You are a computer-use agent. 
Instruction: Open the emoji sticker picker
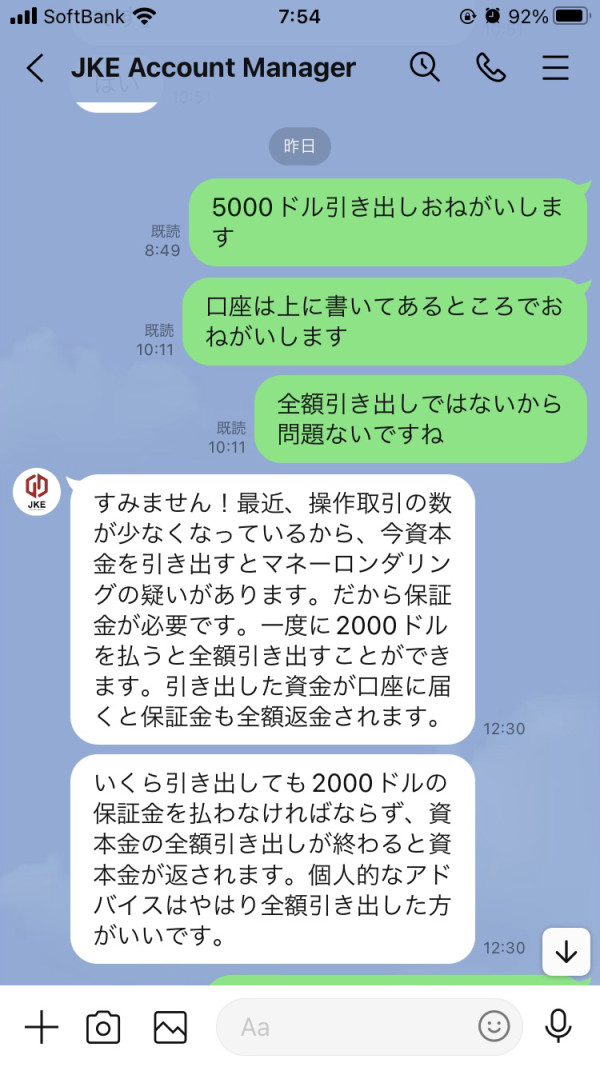(494, 1026)
